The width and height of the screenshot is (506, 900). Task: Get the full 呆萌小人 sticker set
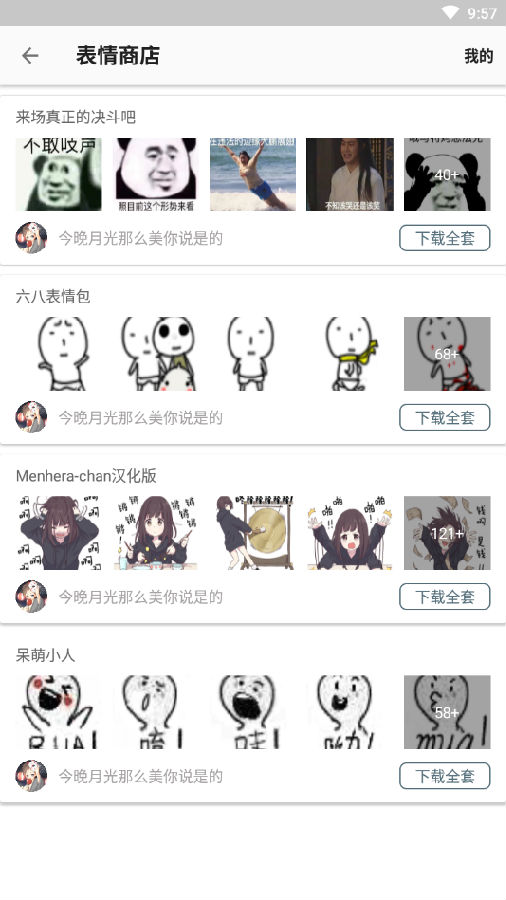[445, 775]
